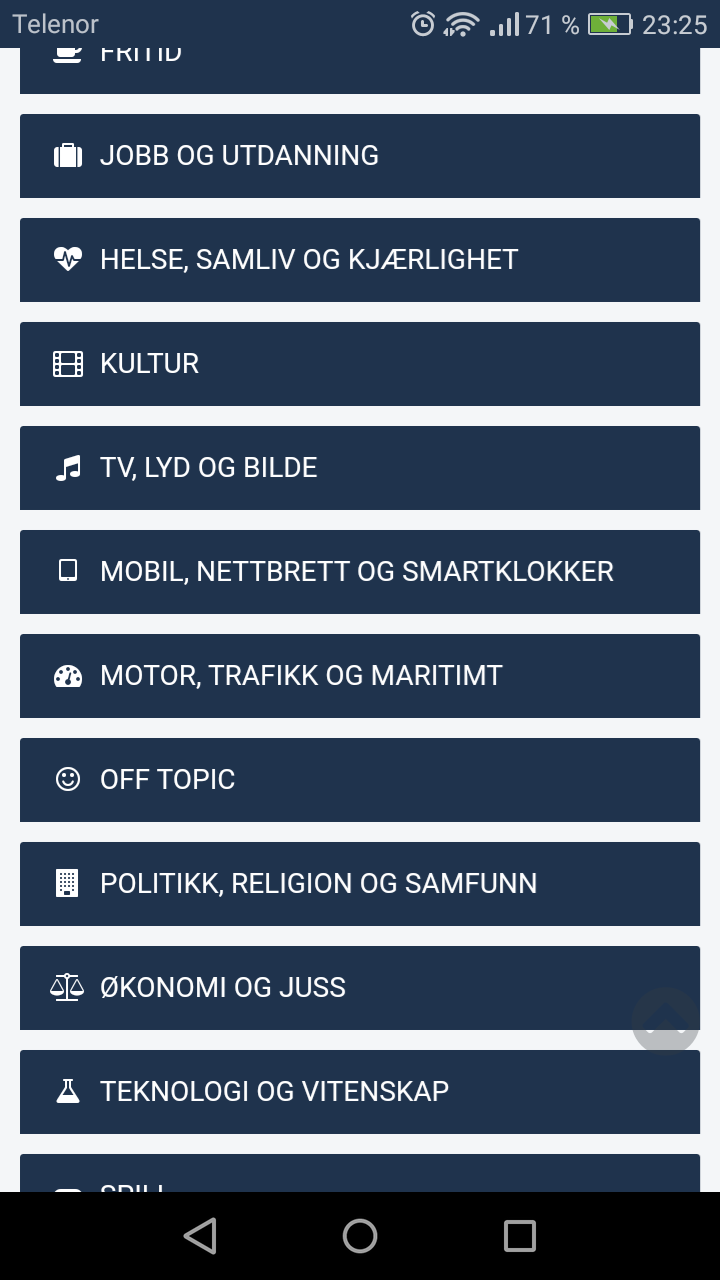
Task: Open the Jobb og utdanning category
Action: (360, 156)
